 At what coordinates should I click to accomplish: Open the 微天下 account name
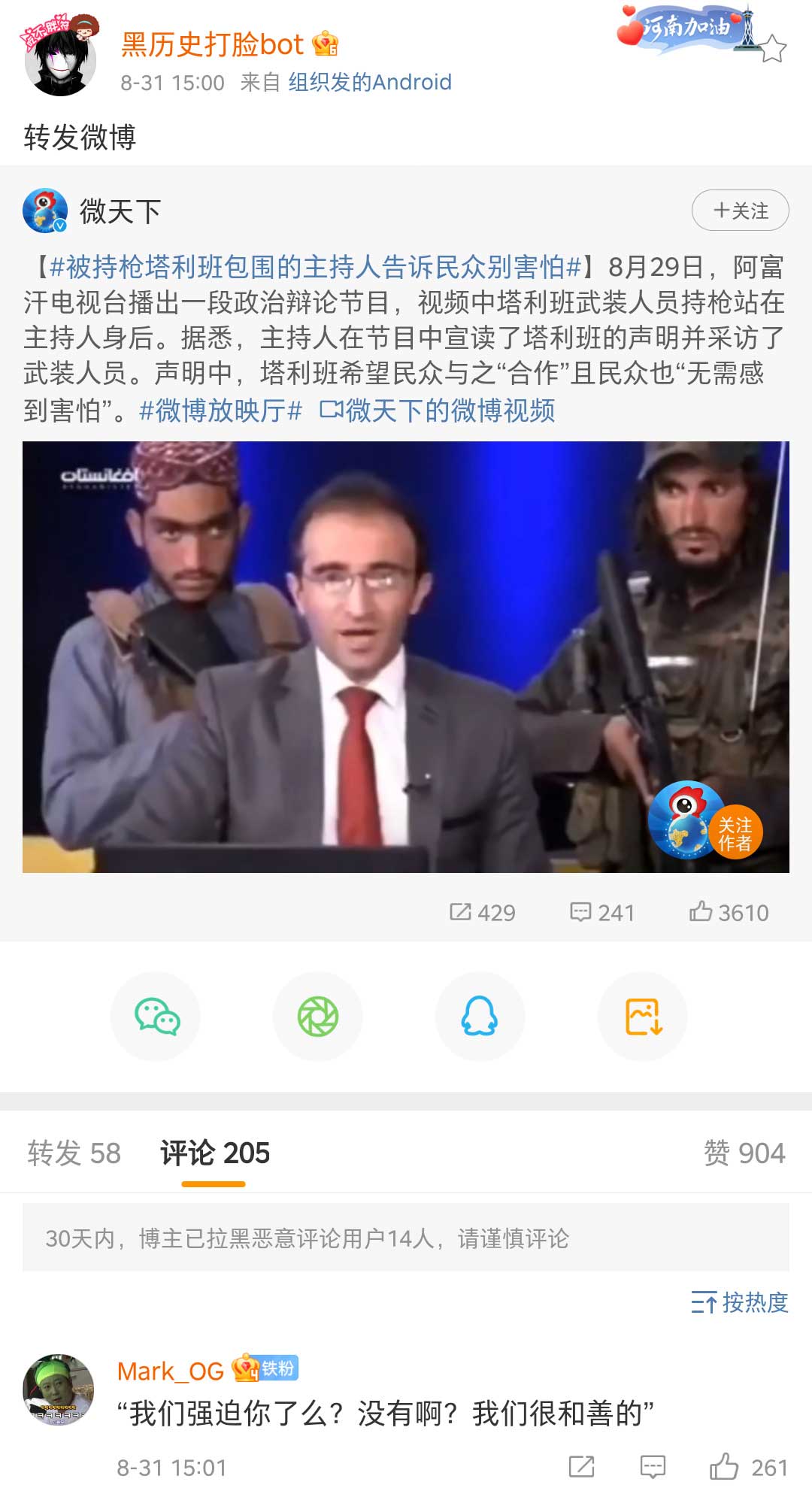[120, 211]
